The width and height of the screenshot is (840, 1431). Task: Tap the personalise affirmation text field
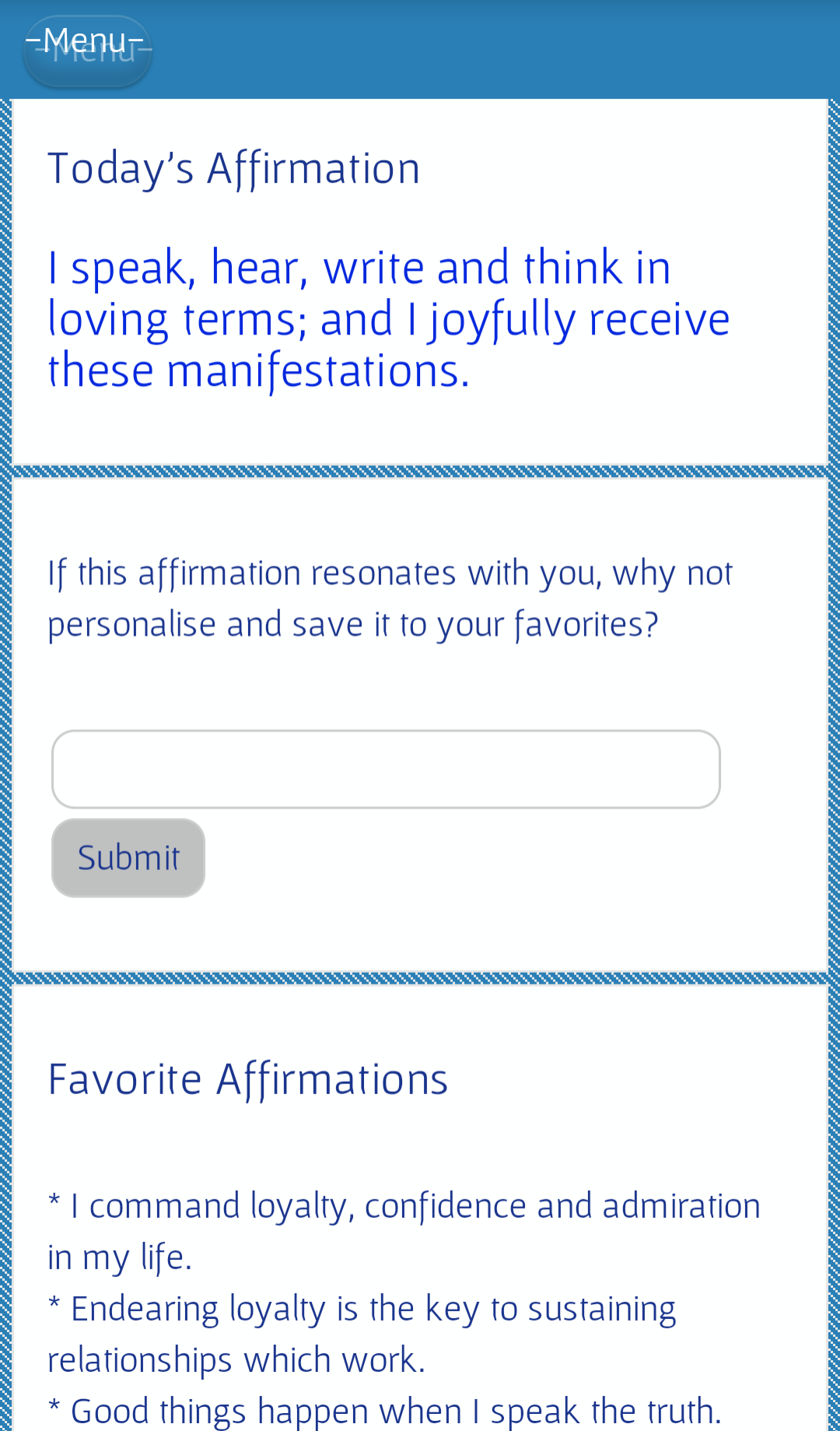[x=386, y=769]
